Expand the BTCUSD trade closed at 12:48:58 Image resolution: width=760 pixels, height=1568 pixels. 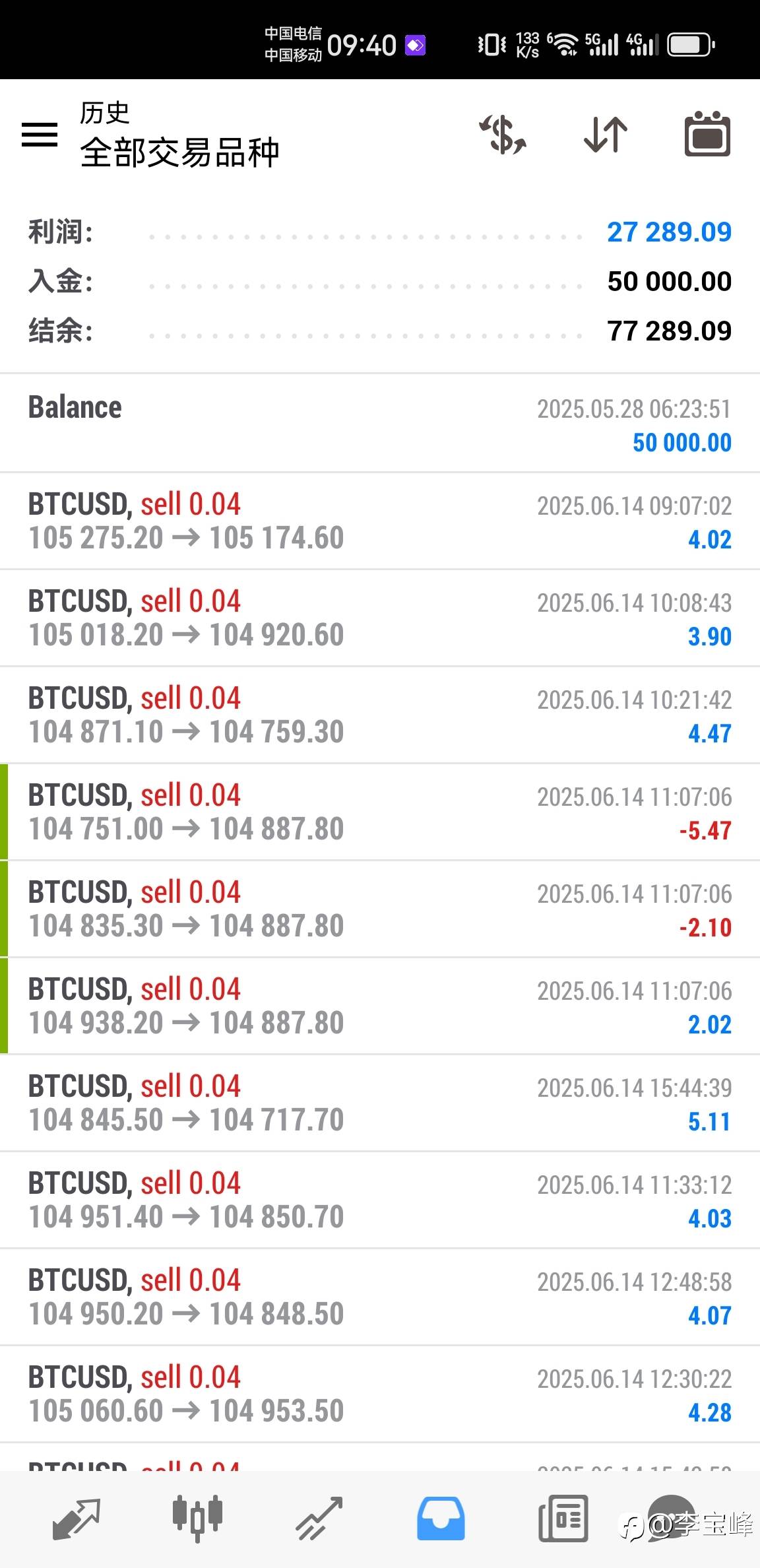[380, 1297]
